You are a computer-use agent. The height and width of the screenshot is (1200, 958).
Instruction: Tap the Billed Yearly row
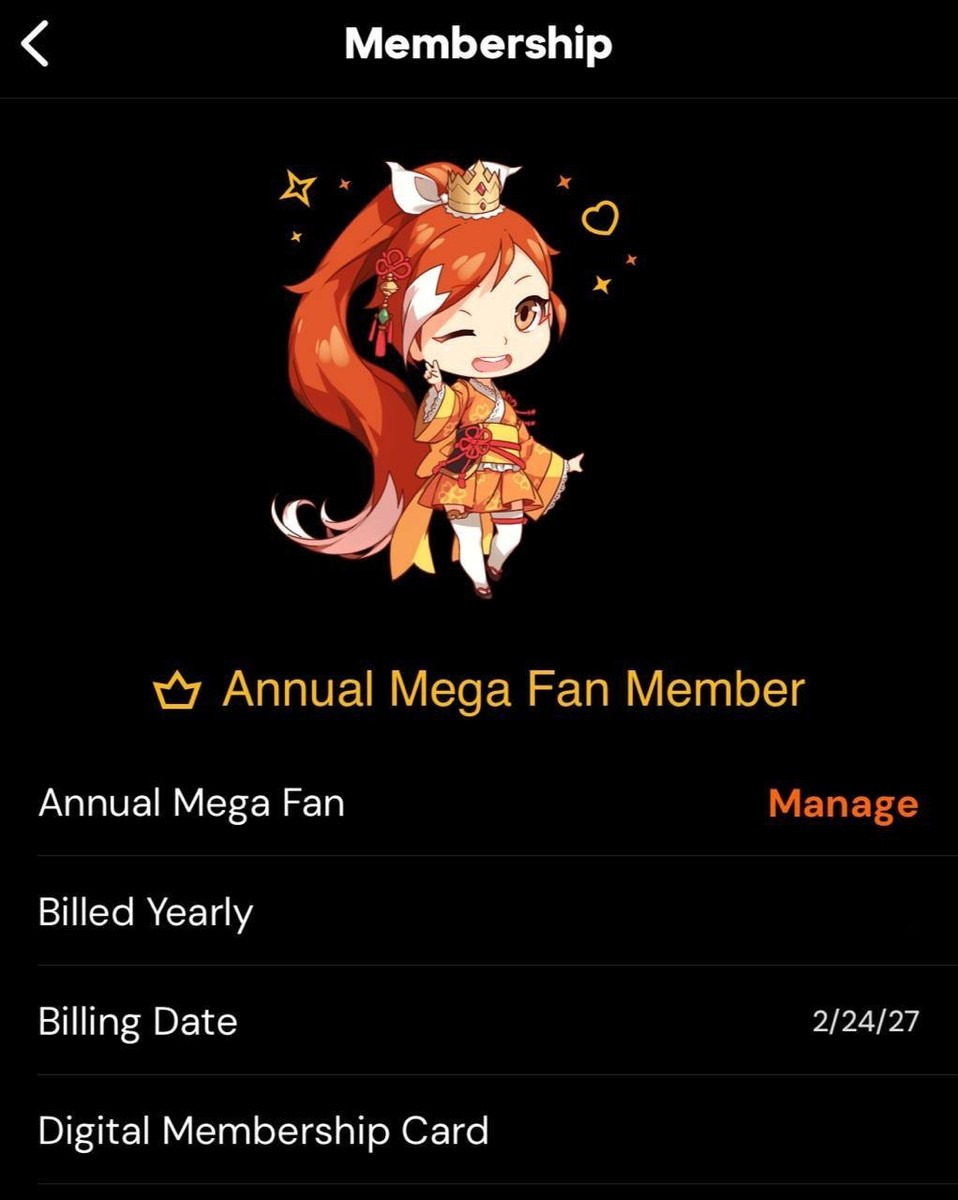(145, 911)
